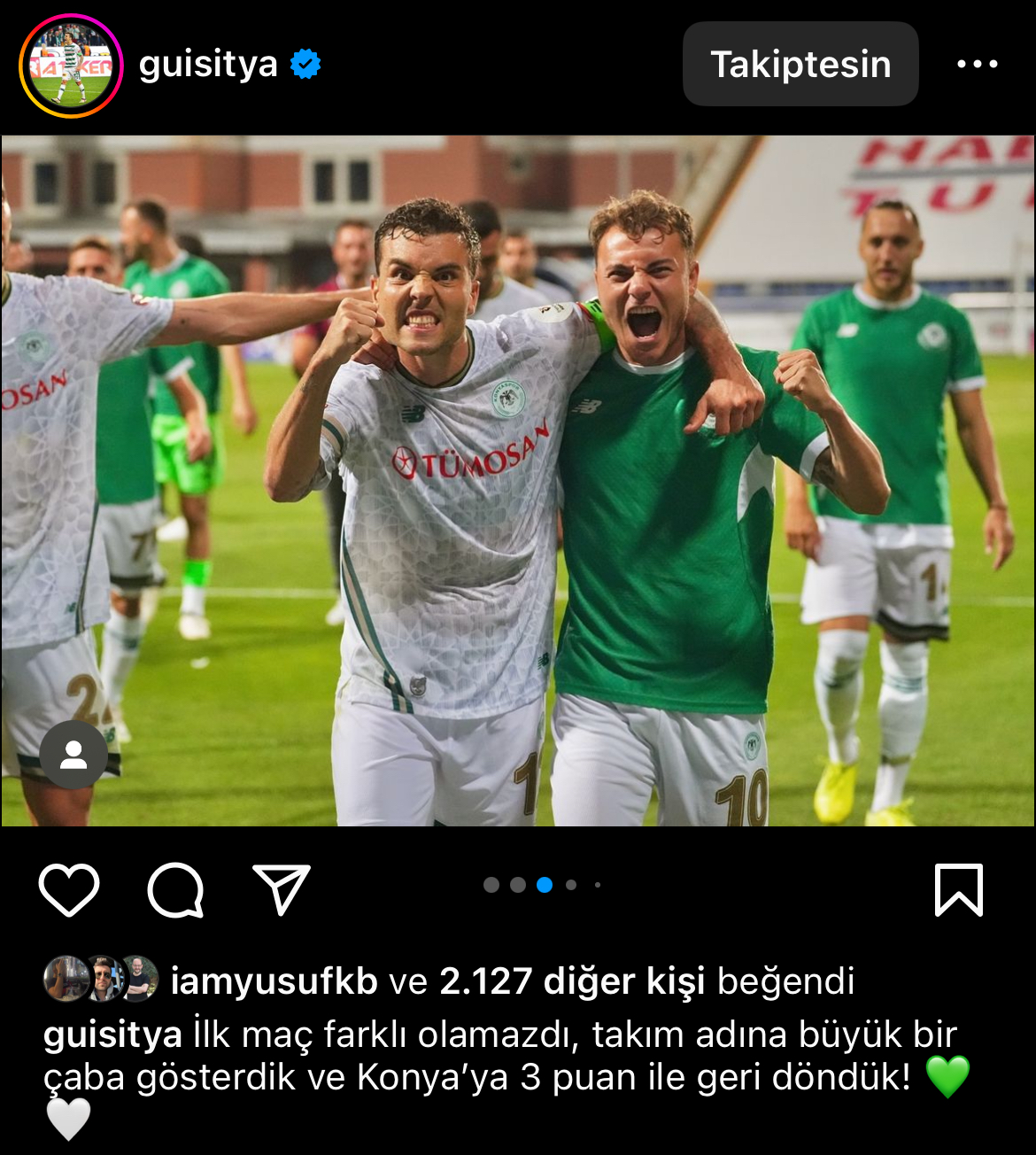Open the three-dot overflow menu
This screenshot has width=1036, height=1155.
click(978, 65)
